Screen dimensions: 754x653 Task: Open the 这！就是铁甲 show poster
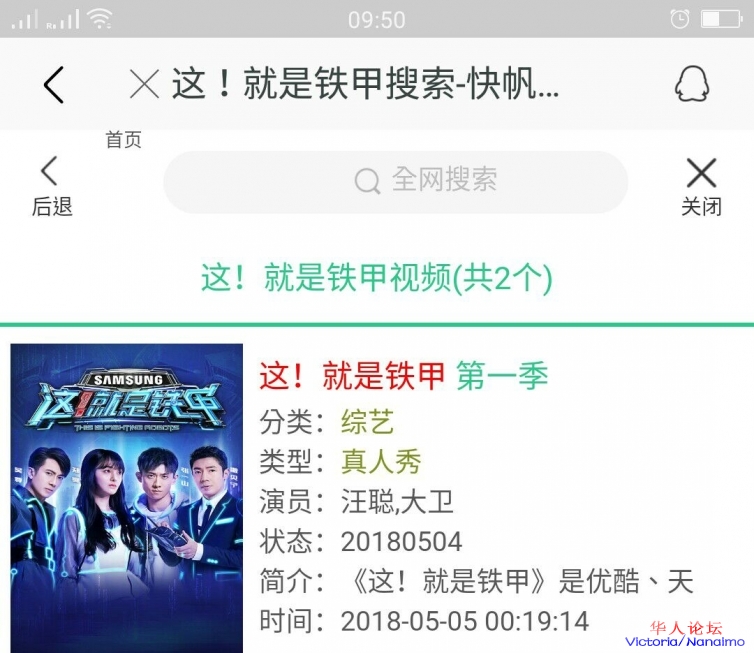pyautogui.click(x=126, y=498)
